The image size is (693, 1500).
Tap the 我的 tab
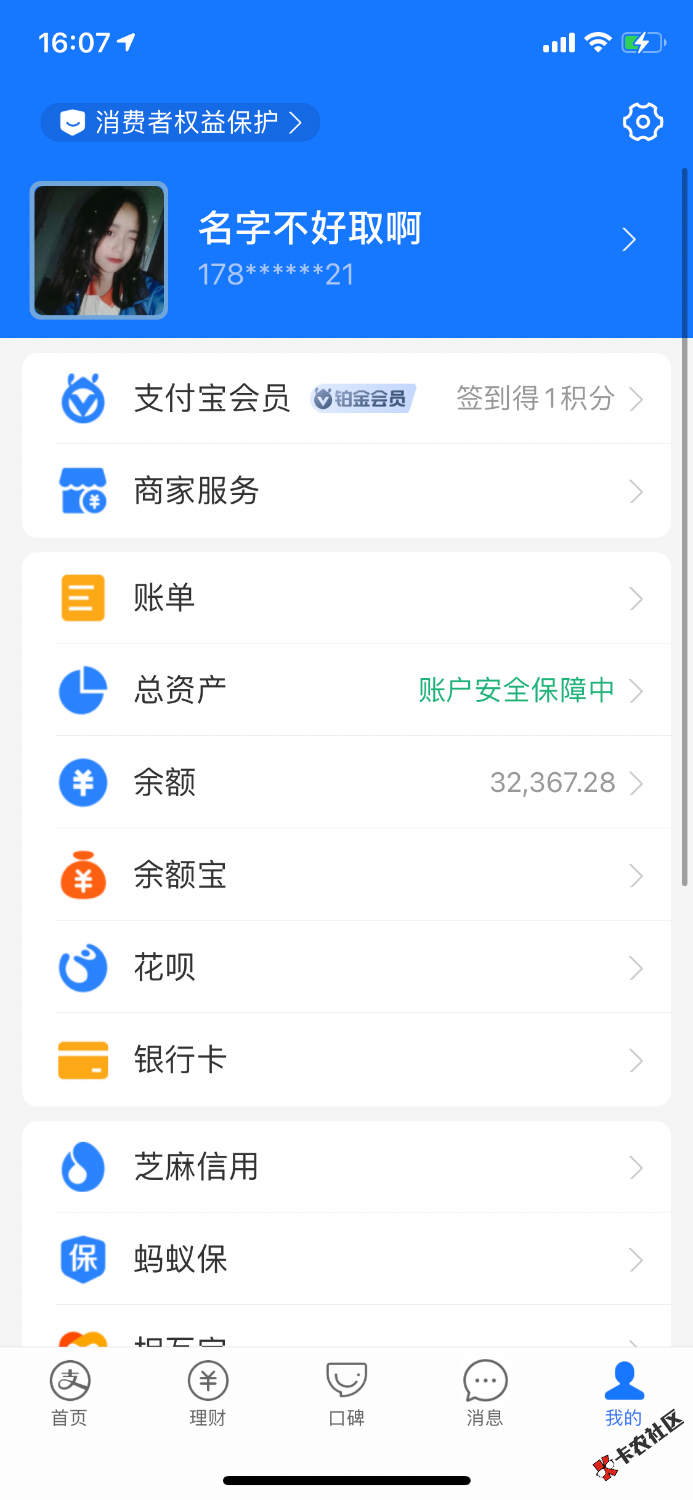(623, 1394)
